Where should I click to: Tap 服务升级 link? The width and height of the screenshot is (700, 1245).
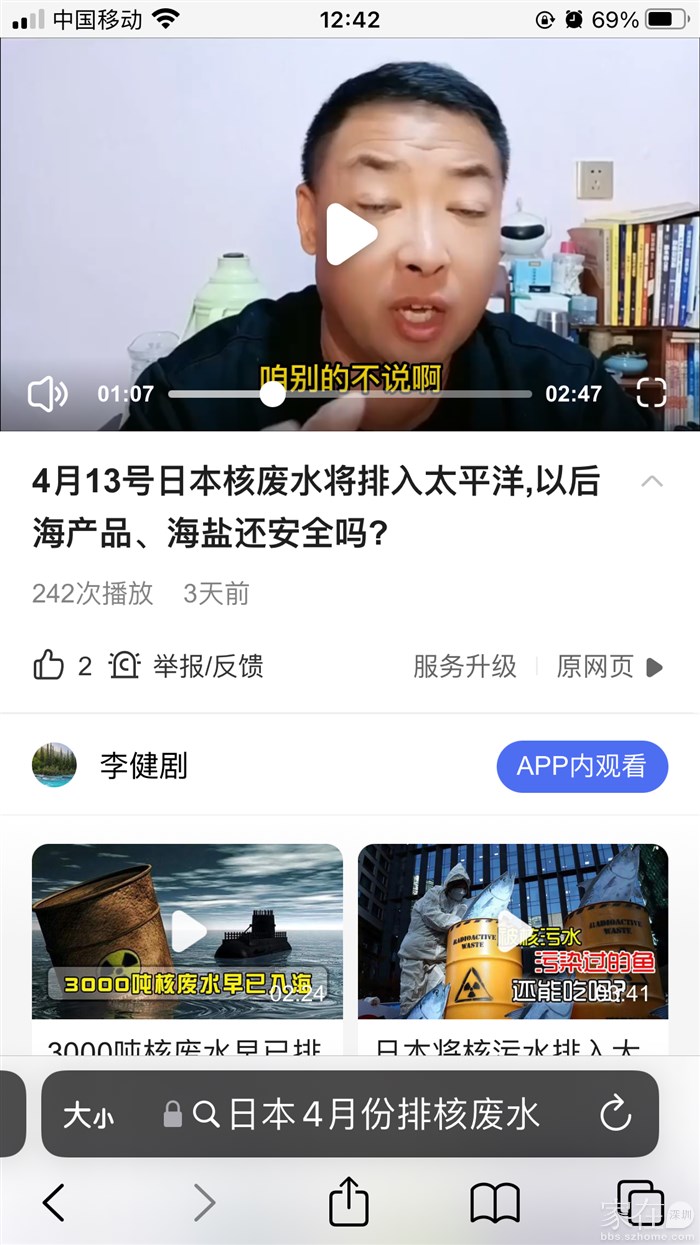[x=465, y=666]
